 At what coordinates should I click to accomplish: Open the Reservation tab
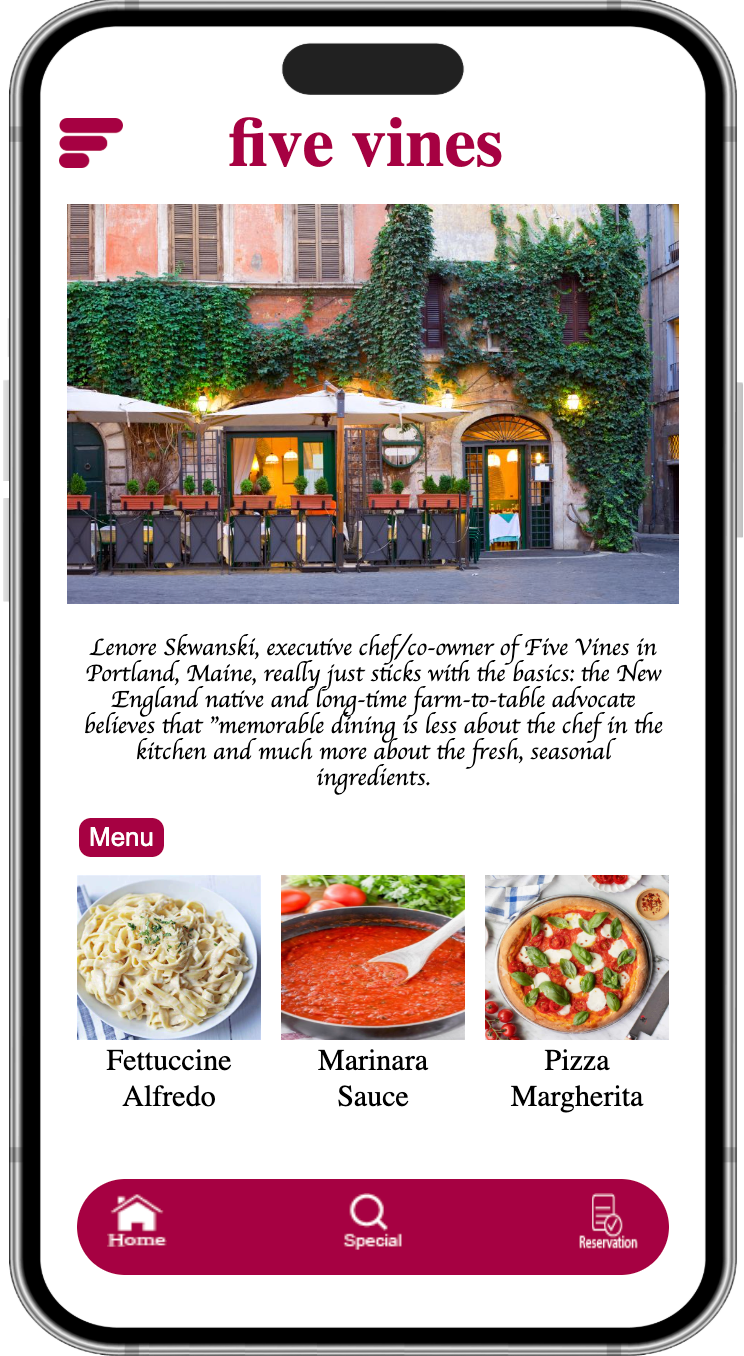[x=607, y=1223]
